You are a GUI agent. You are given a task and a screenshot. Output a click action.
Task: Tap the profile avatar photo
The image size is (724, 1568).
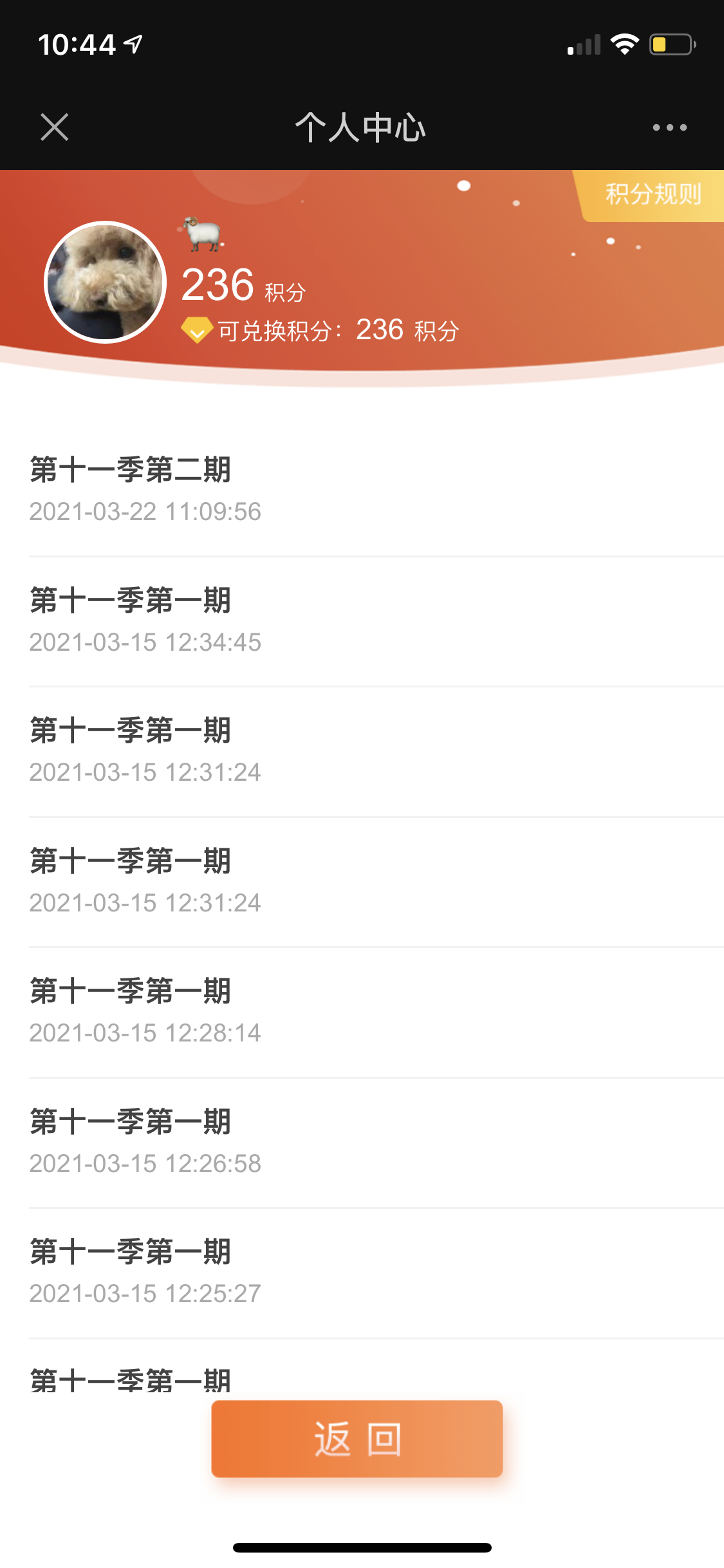[106, 282]
